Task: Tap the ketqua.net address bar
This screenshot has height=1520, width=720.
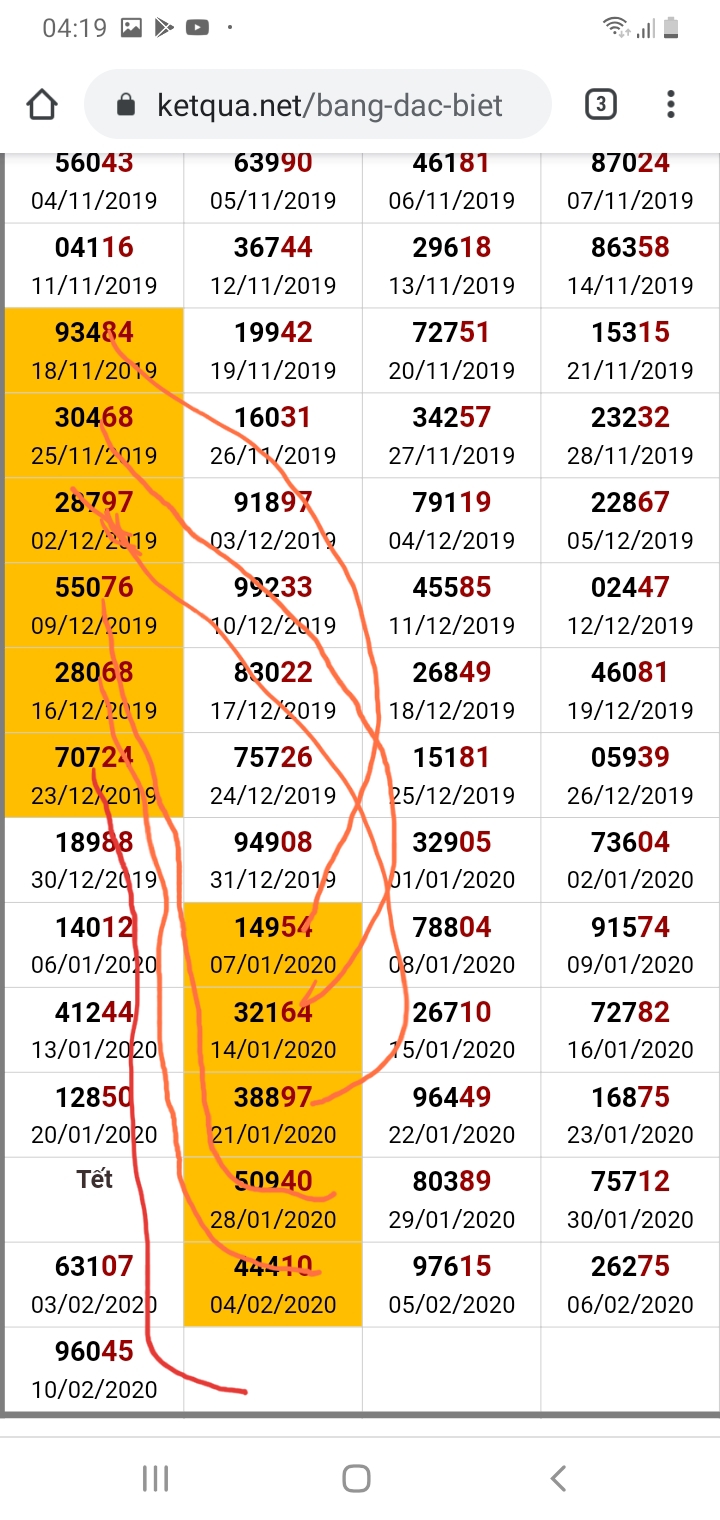Action: pyautogui.click(x=318, y=105)
